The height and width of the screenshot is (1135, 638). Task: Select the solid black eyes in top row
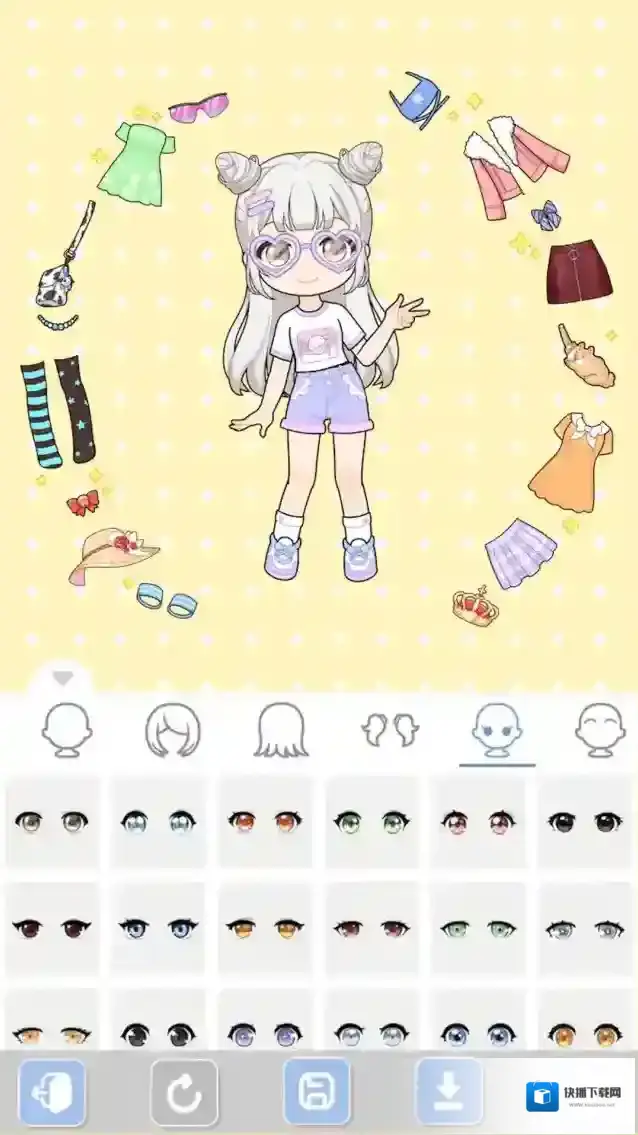[584, 822]
